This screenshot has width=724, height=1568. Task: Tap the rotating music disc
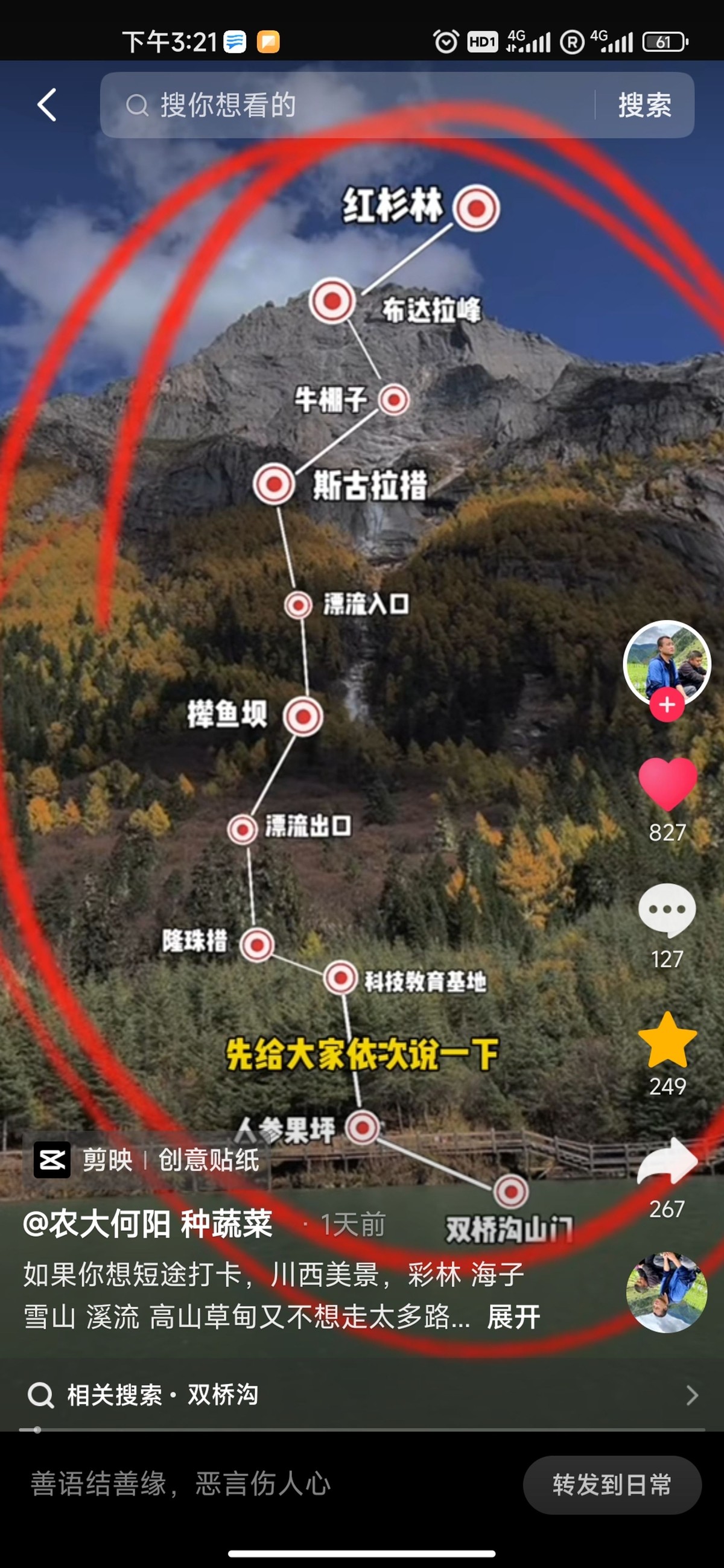667,1292
